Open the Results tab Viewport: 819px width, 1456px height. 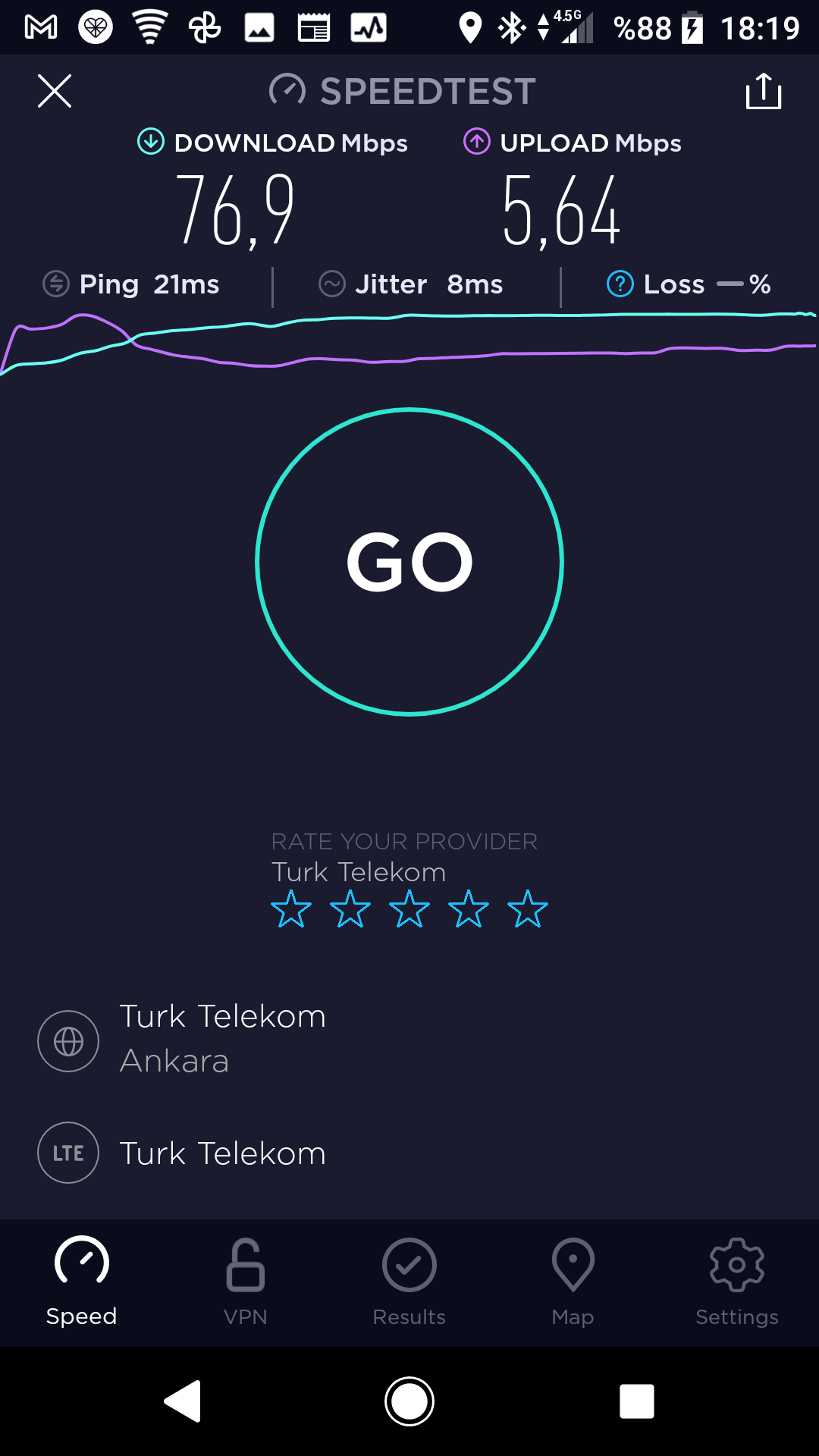(x=409, y=1282)
